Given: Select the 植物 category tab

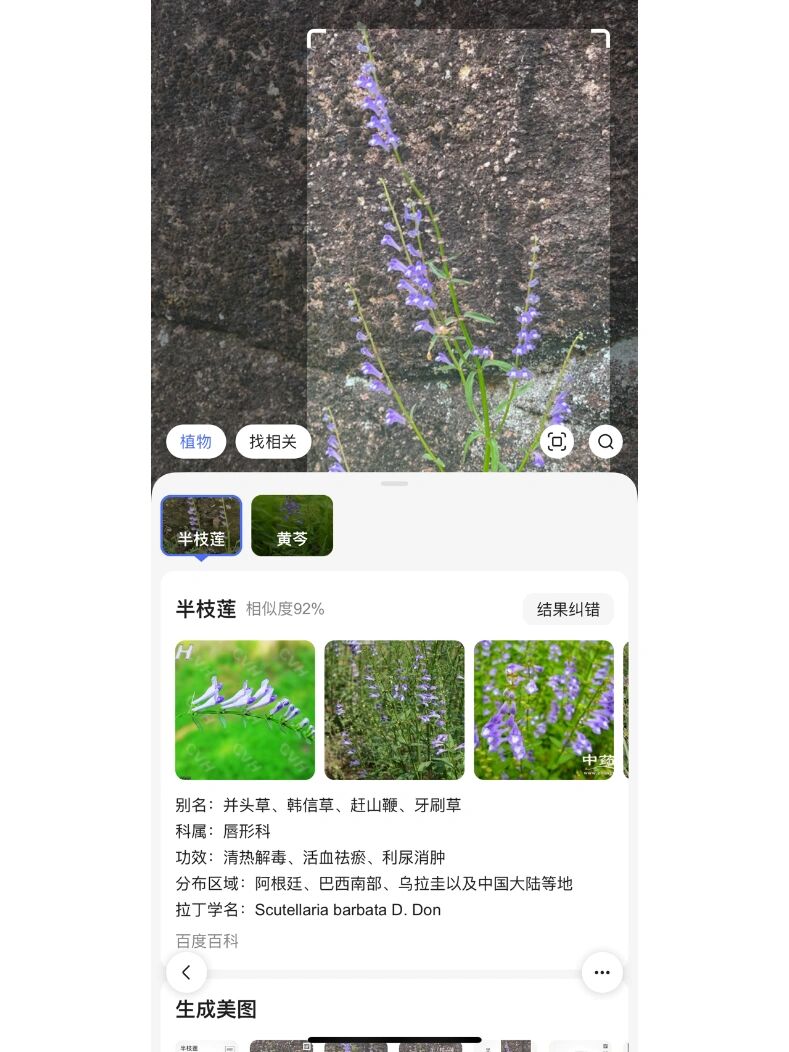Looking at the screenshot, I should point(196,441).
